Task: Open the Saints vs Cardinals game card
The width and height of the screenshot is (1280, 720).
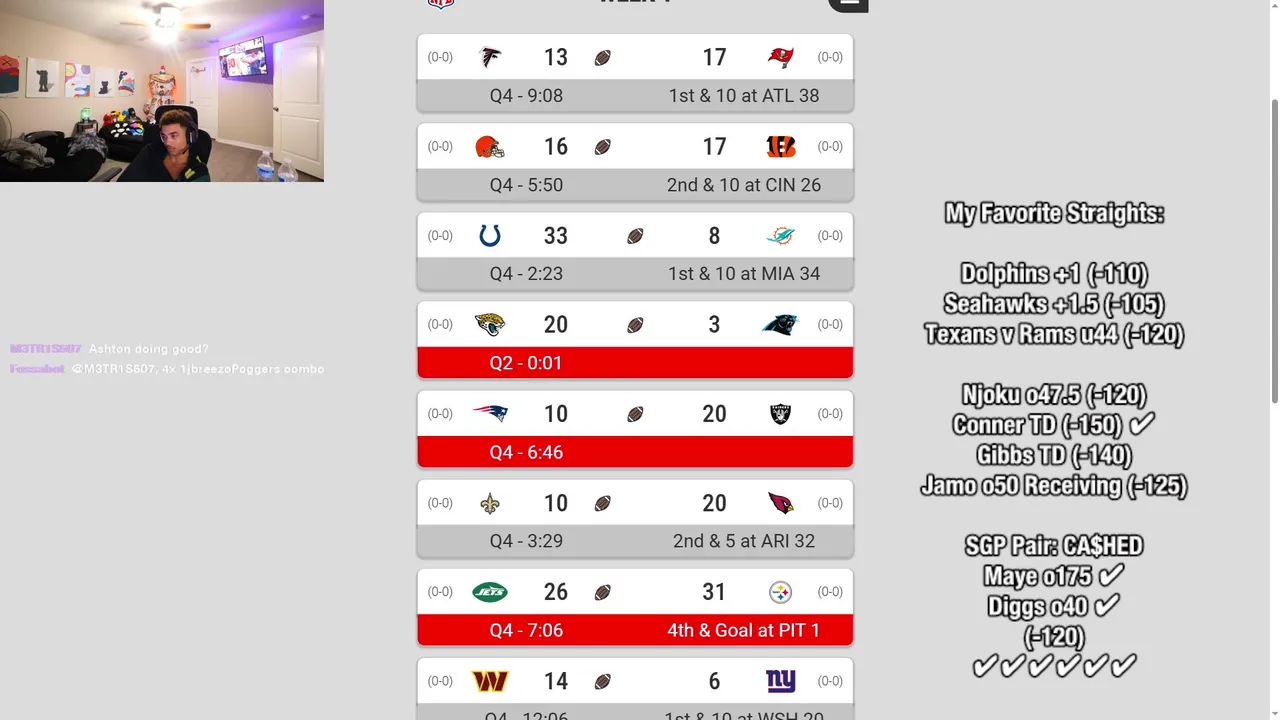Action: tap(635, 518)
